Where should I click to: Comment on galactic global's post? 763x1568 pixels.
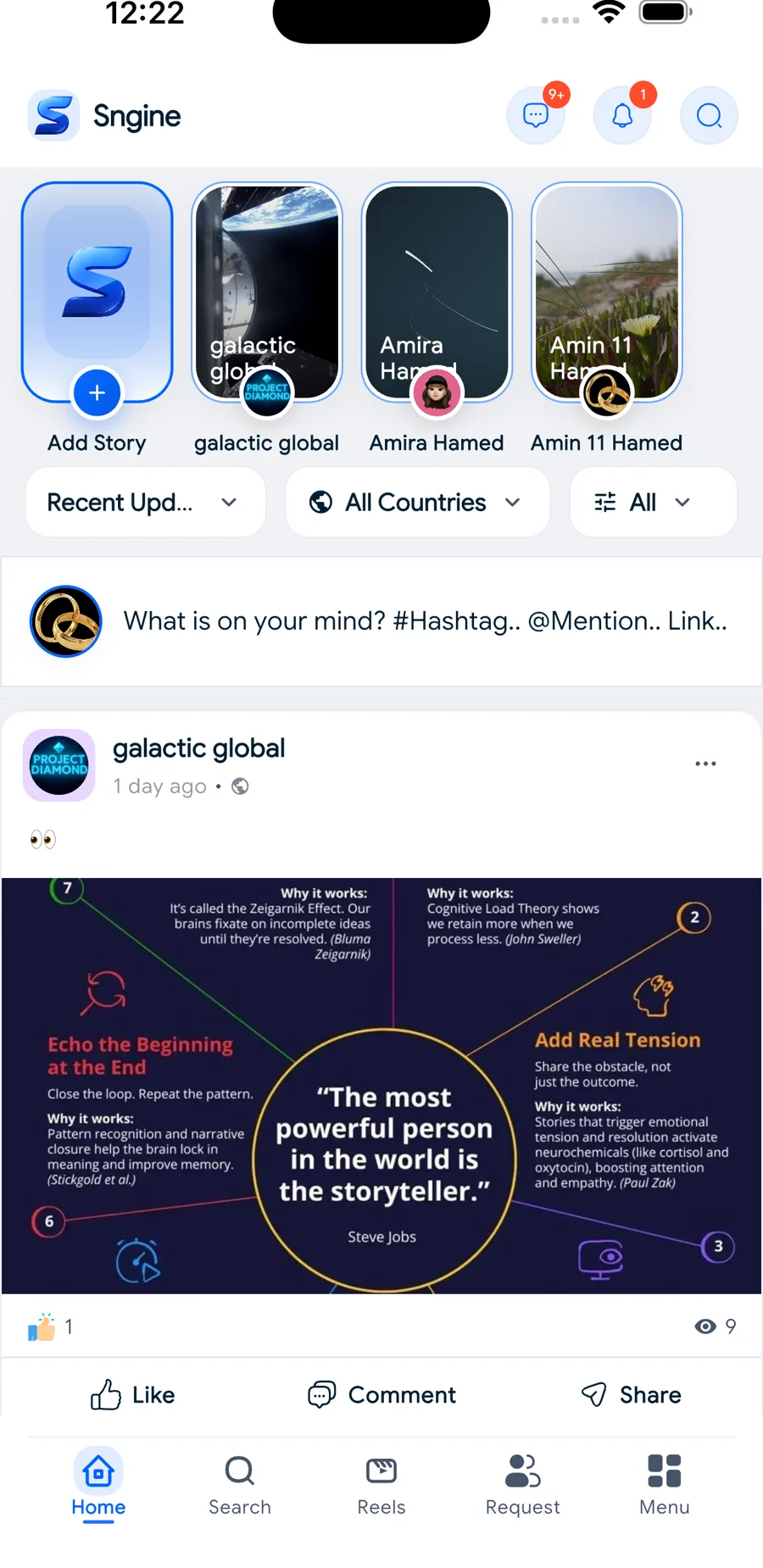[381, 1395]
